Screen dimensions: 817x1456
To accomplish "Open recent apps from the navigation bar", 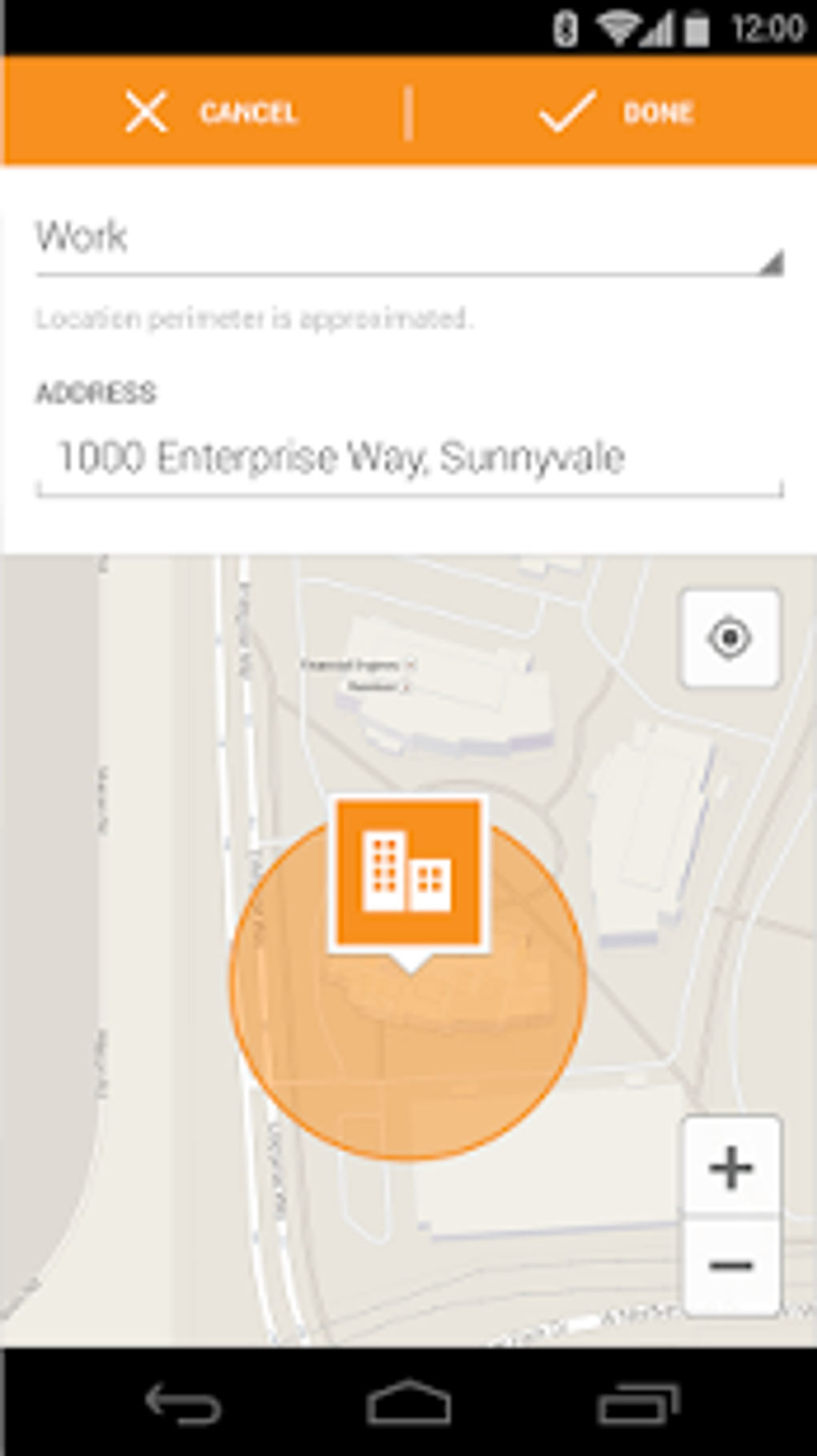I will pos(638,1403).
